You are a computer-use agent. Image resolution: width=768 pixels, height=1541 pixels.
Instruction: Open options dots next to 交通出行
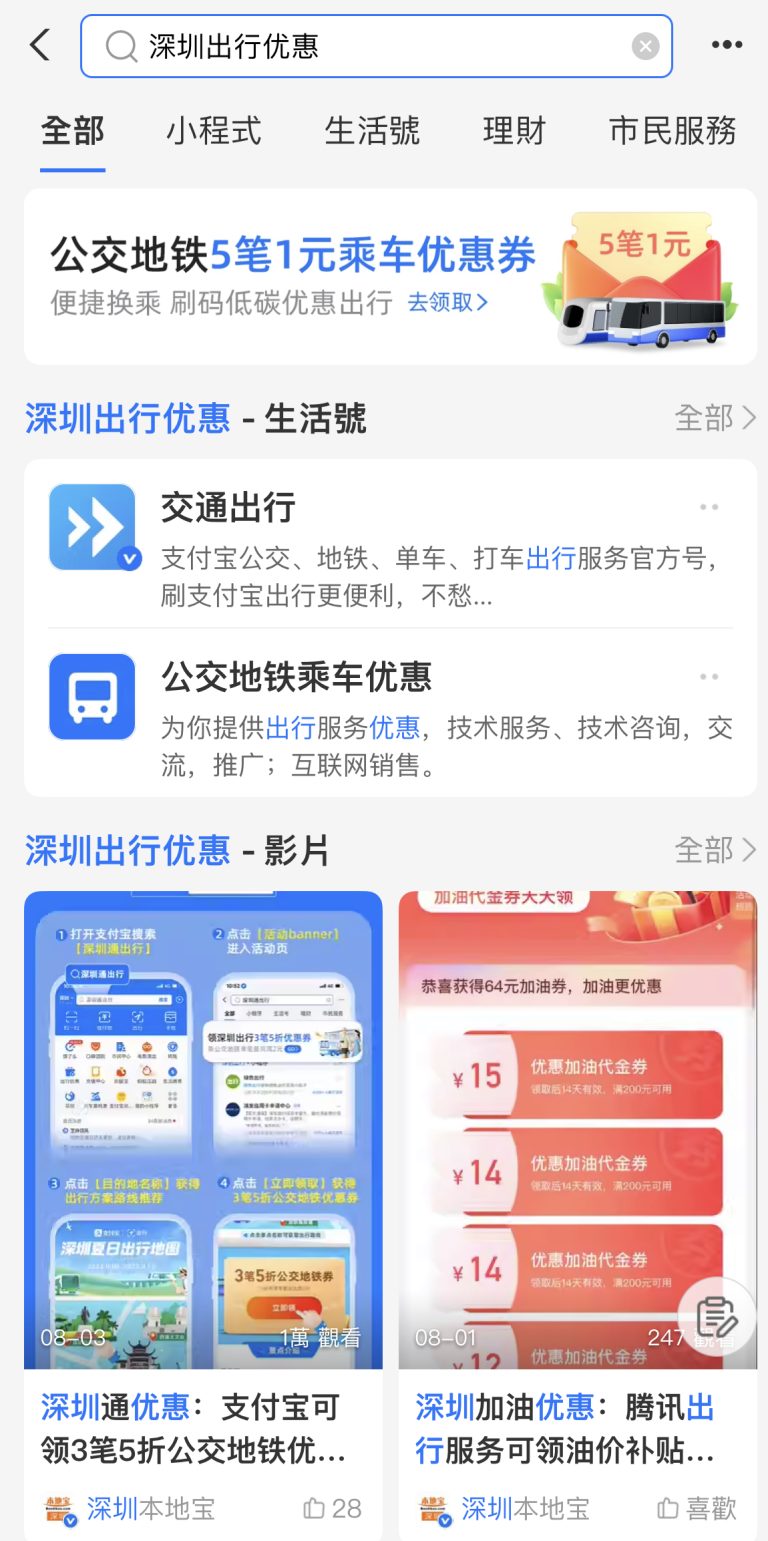(711, 506)
